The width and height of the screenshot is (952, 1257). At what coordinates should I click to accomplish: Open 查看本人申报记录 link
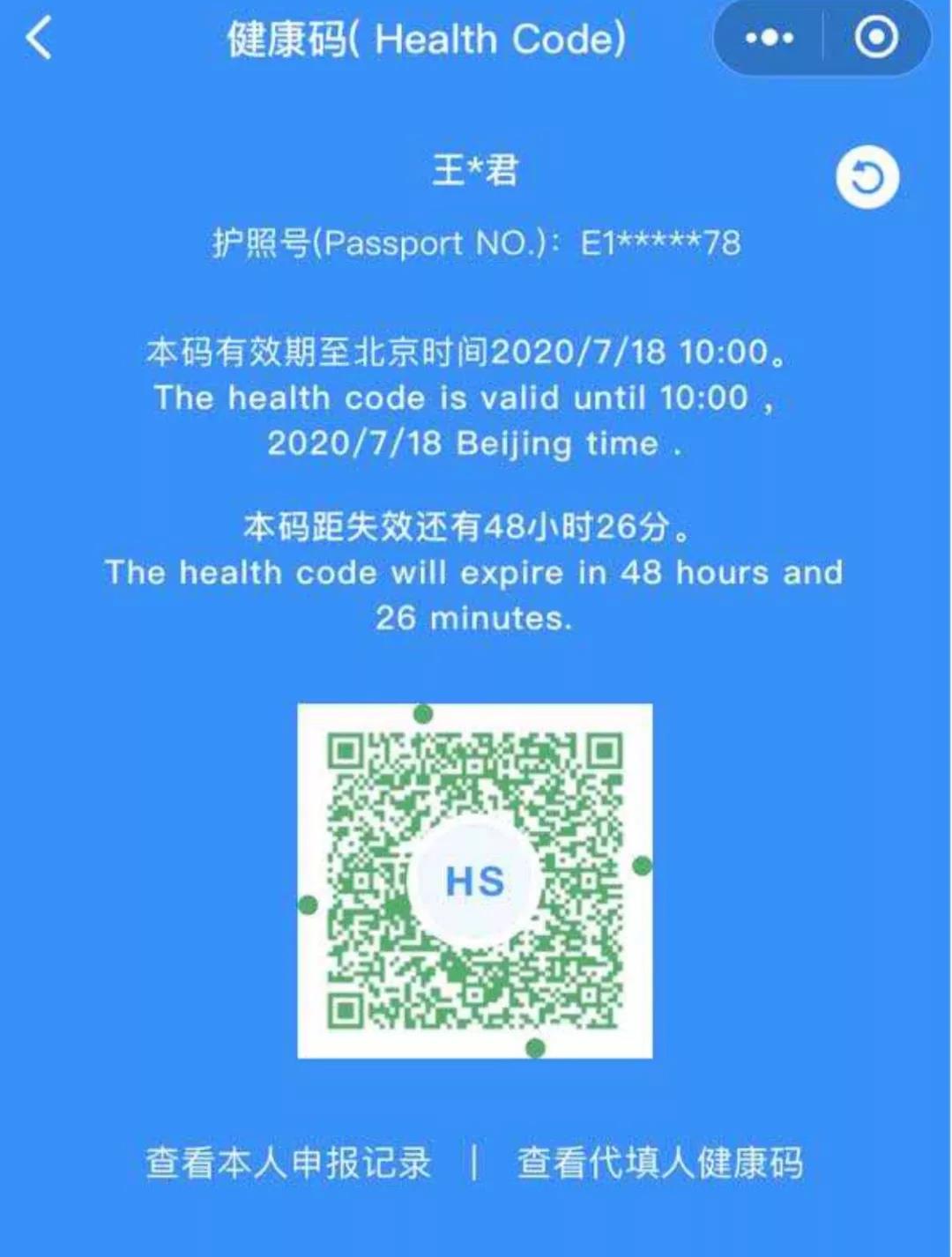click(288, 1163)
